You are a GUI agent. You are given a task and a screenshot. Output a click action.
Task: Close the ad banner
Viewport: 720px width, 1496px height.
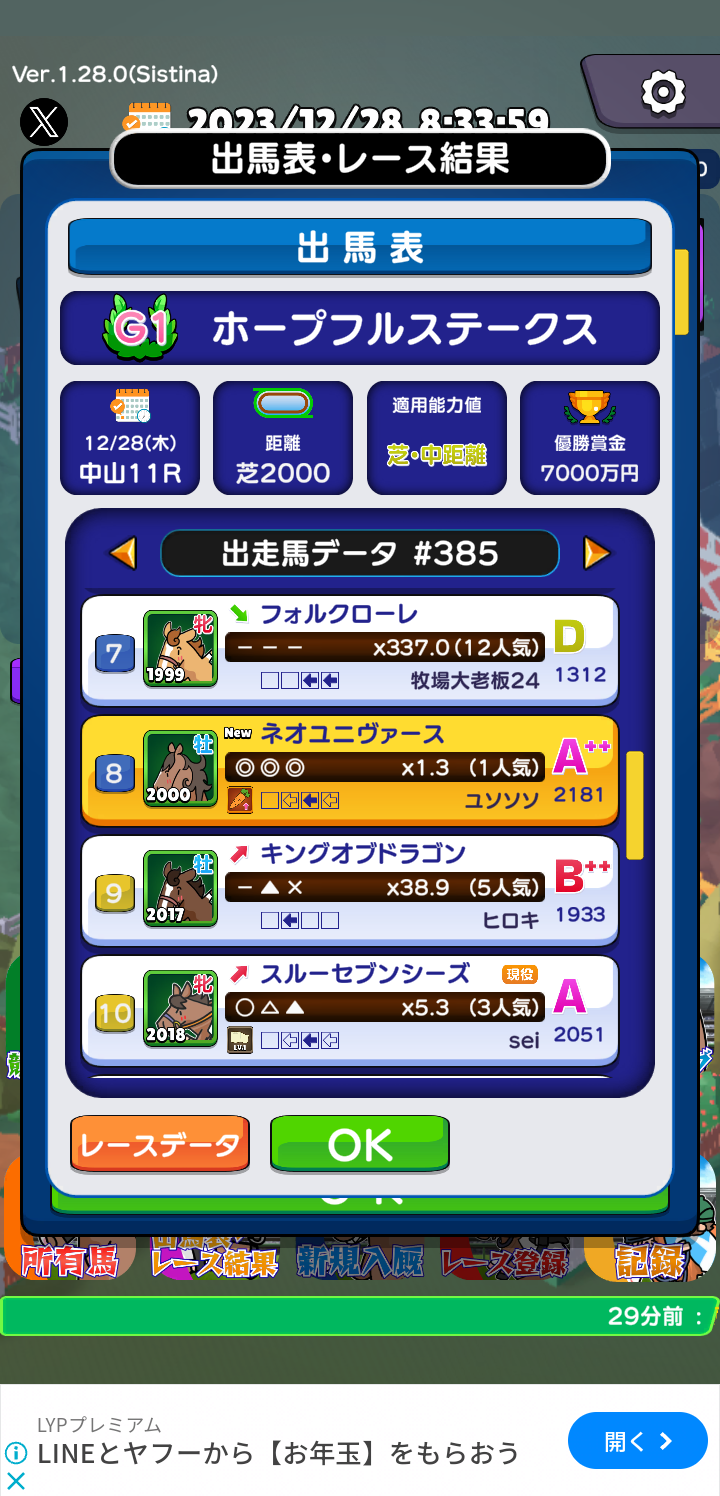[x=15, y=1480]
